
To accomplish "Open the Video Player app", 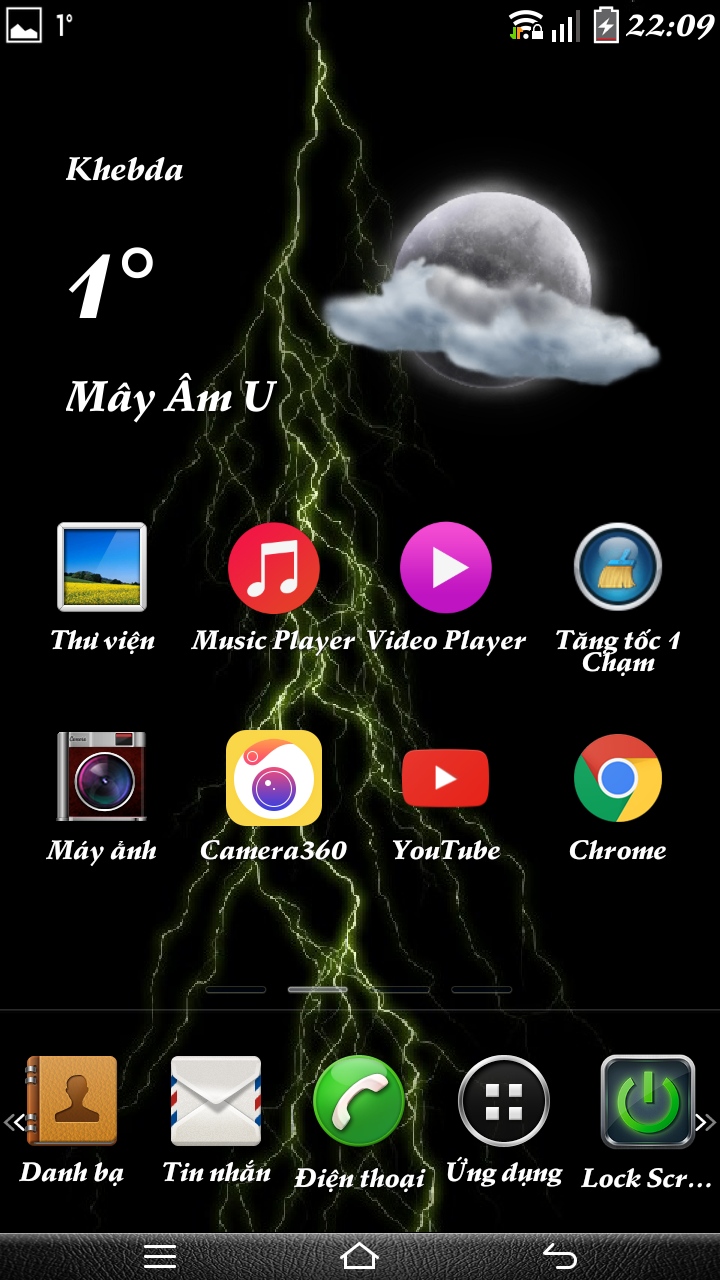I will tap(446, 567).
